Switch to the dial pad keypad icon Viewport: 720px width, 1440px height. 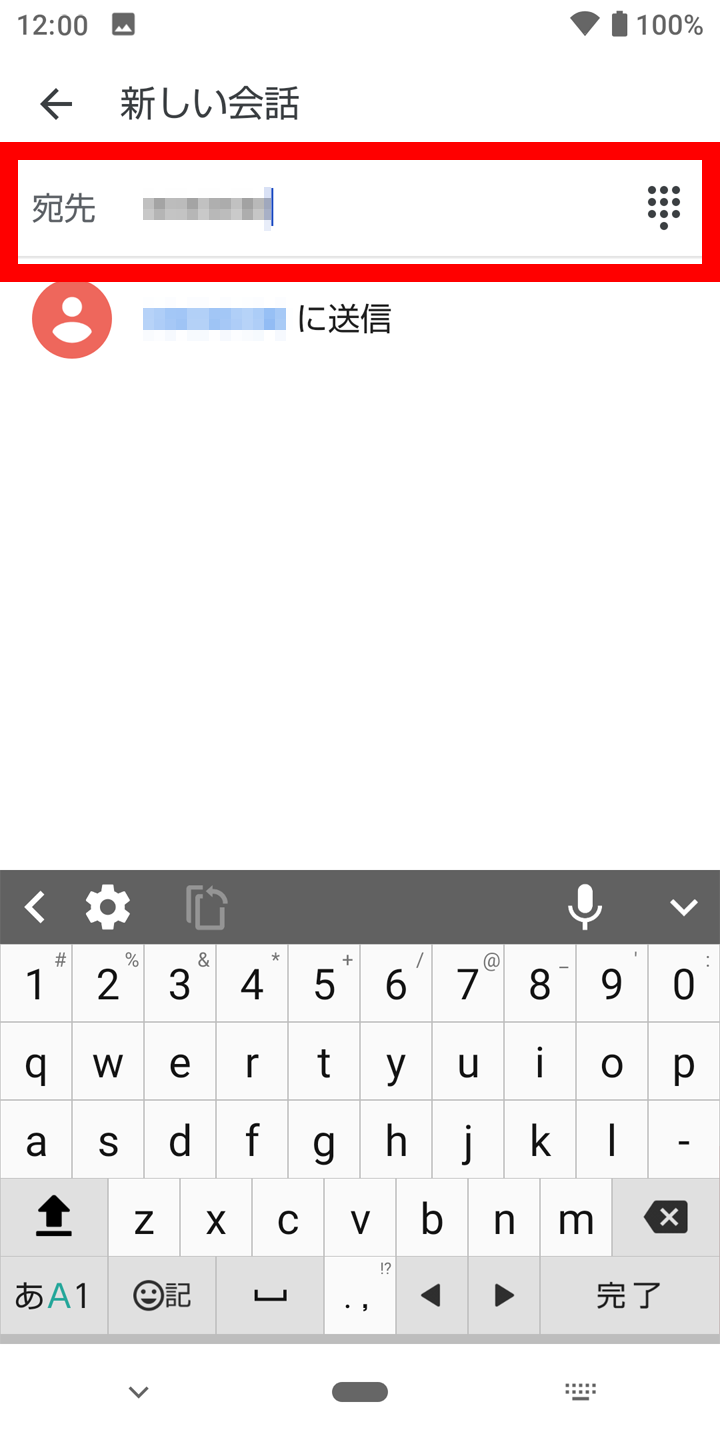point(663,208)
